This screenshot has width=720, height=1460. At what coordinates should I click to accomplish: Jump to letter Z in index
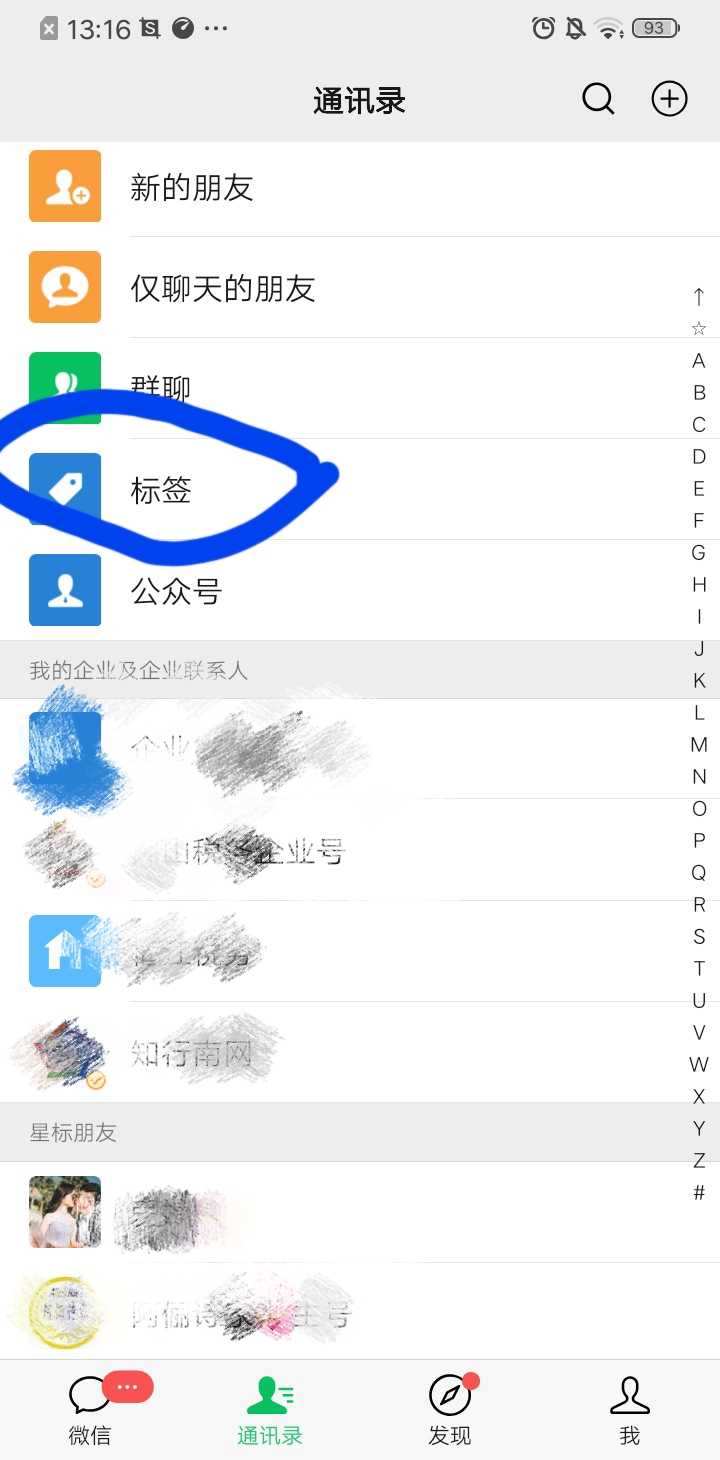699,1161
